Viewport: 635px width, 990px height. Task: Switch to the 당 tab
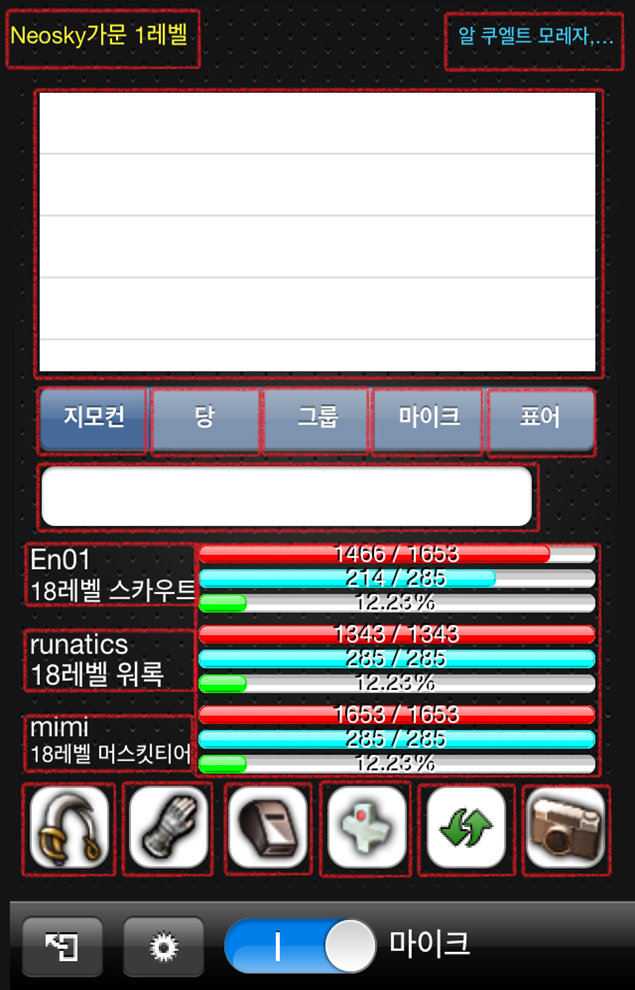(x=204, y=419)
